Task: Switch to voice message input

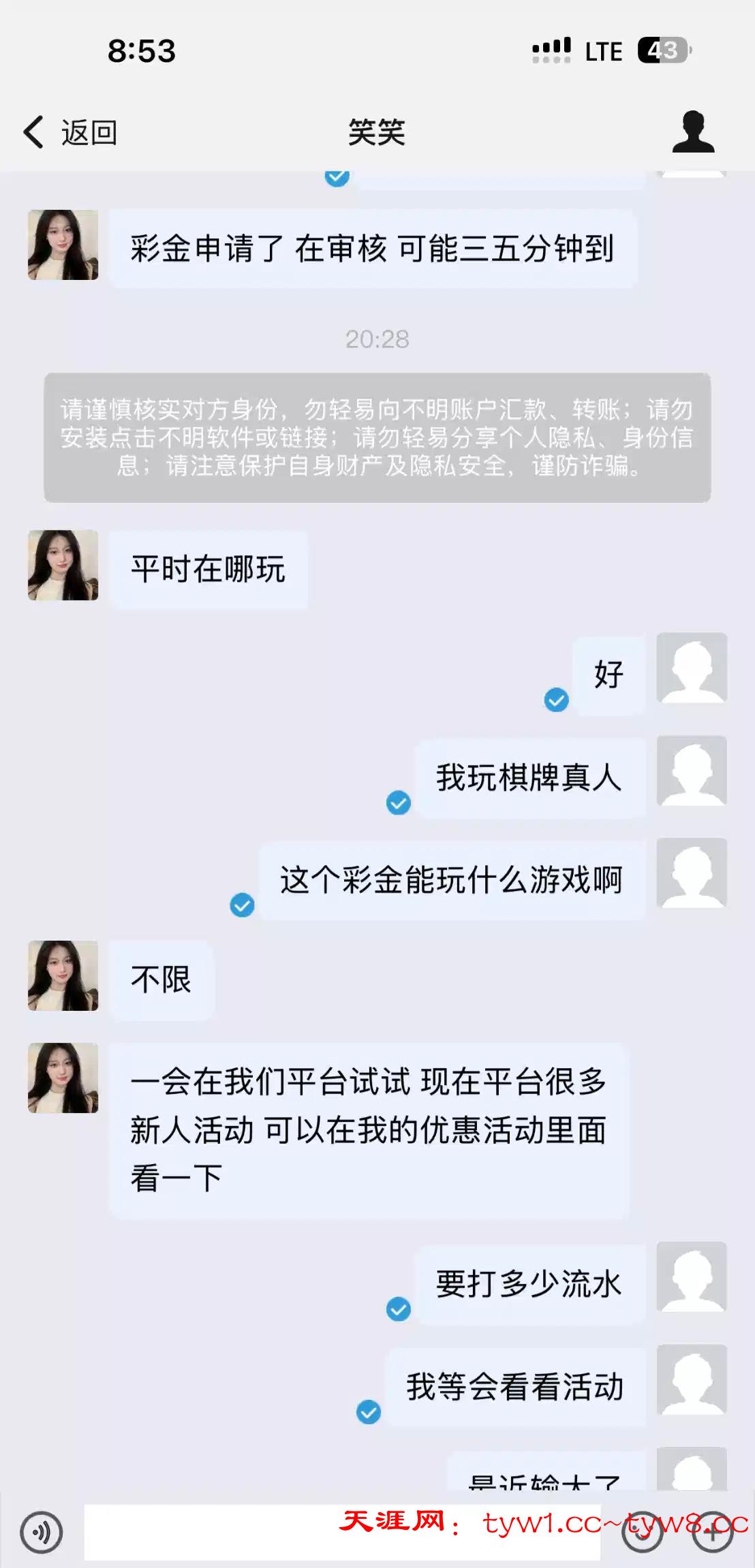Action: point(42,1533)
